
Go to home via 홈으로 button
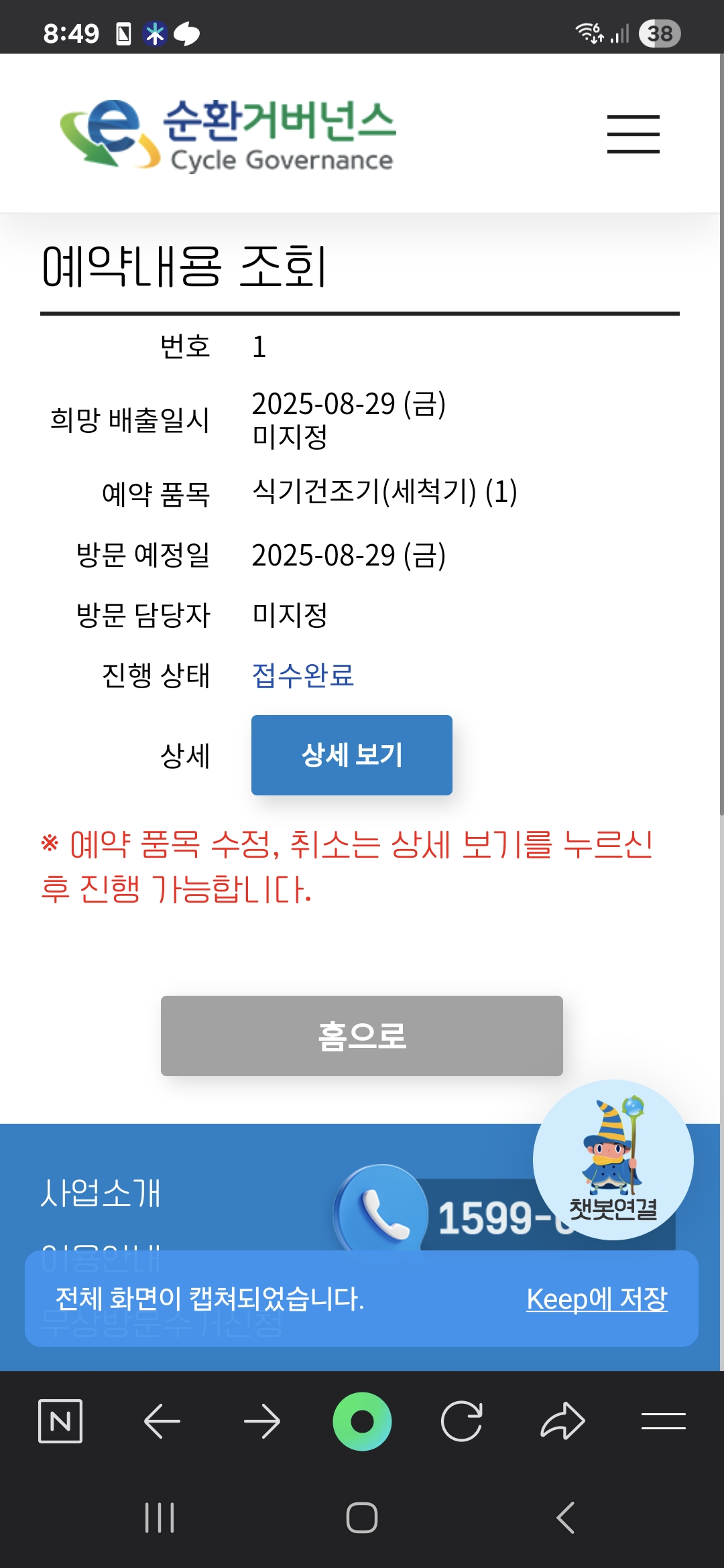point(362,1036)
